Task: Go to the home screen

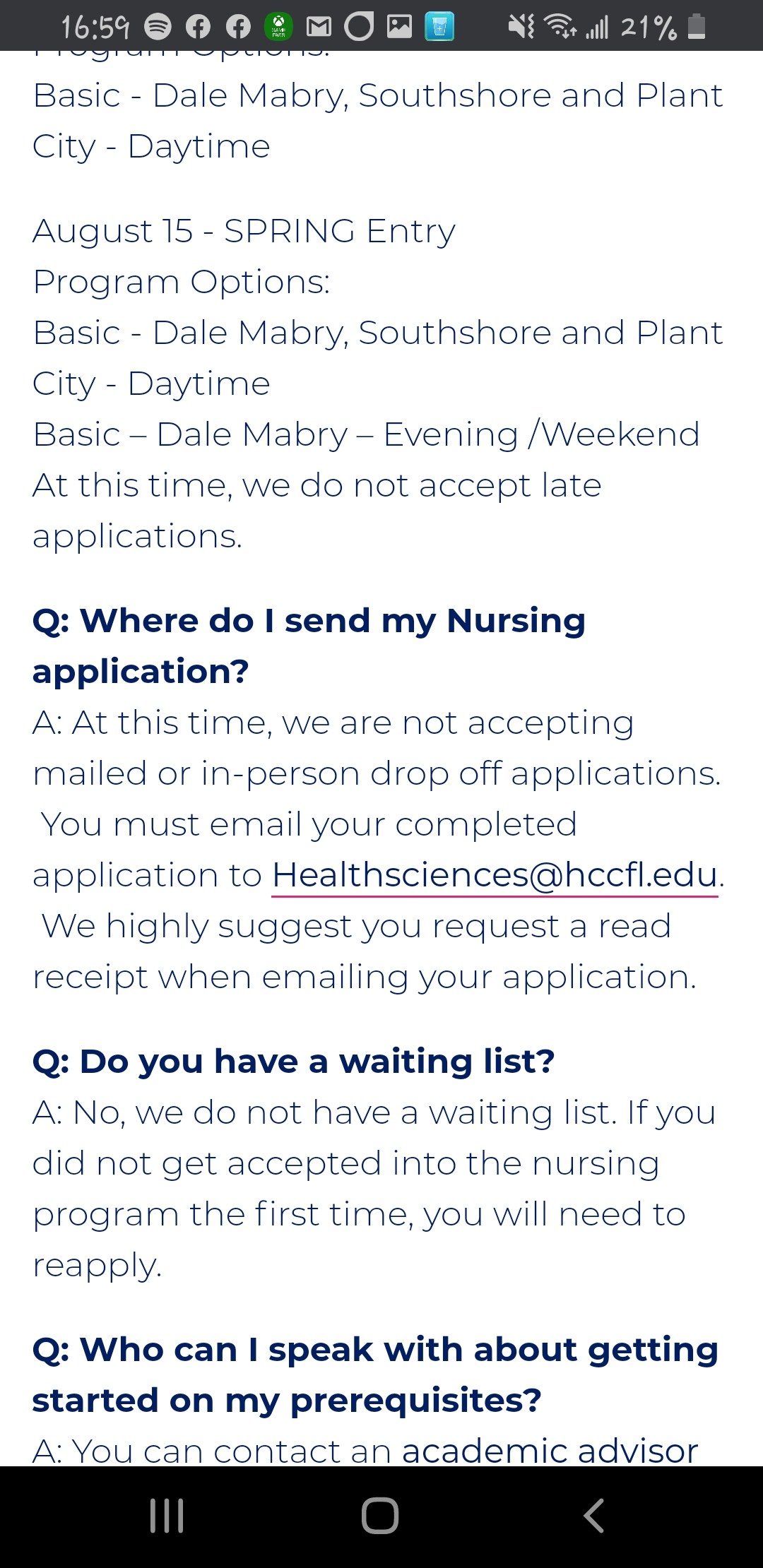Action: pyautogui.click(x=380, y=1516)
